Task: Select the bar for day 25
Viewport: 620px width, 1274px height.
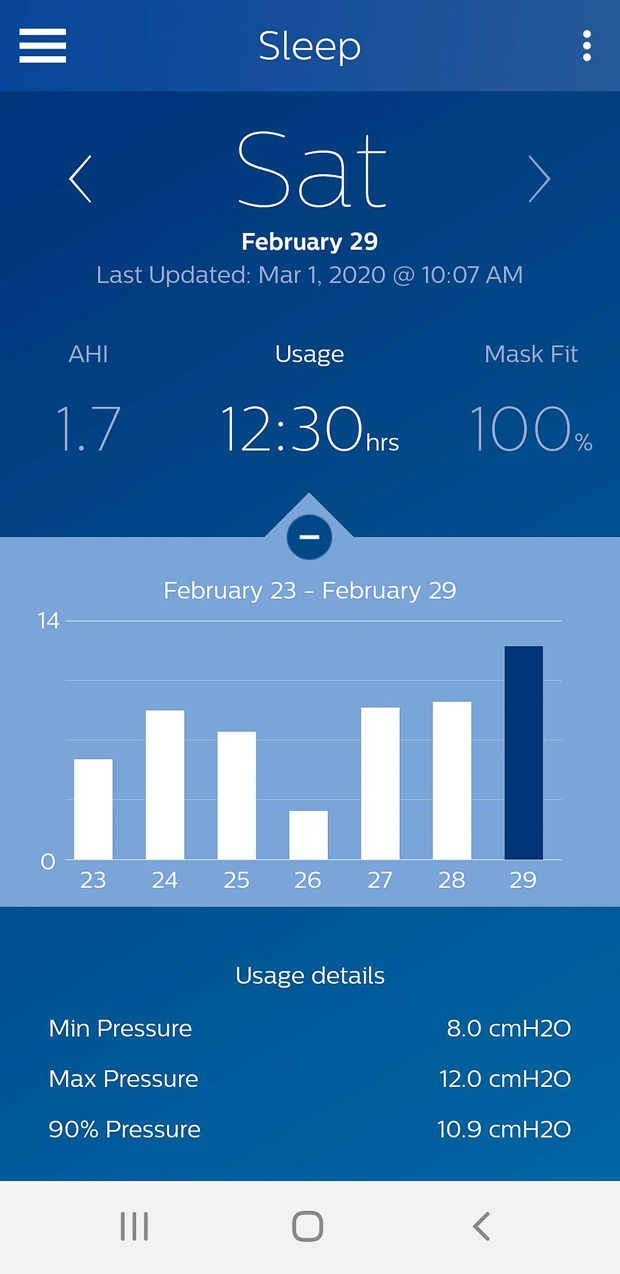Action: (237, 796)
